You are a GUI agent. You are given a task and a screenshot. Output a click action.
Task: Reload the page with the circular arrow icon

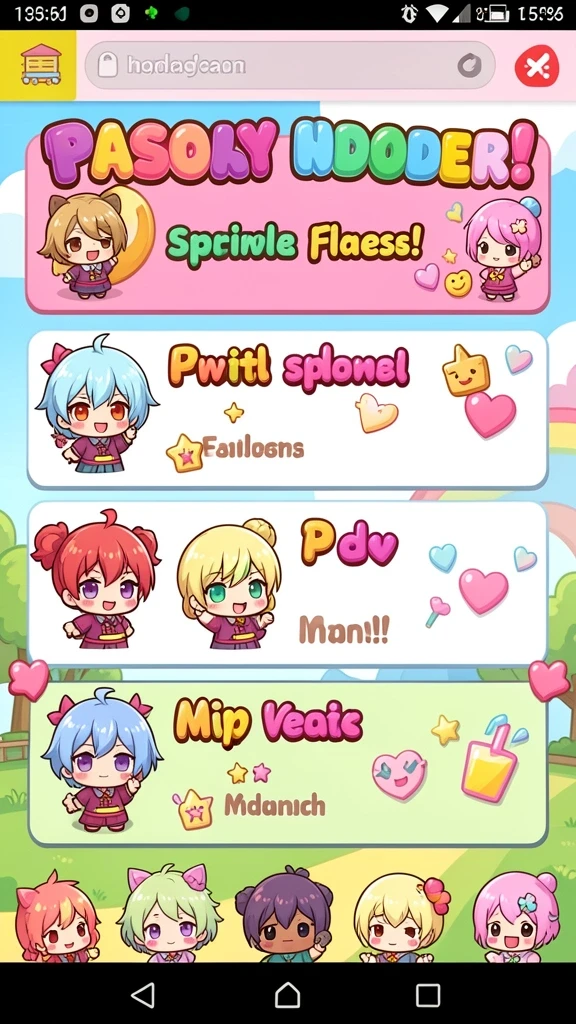coord(469,65)
